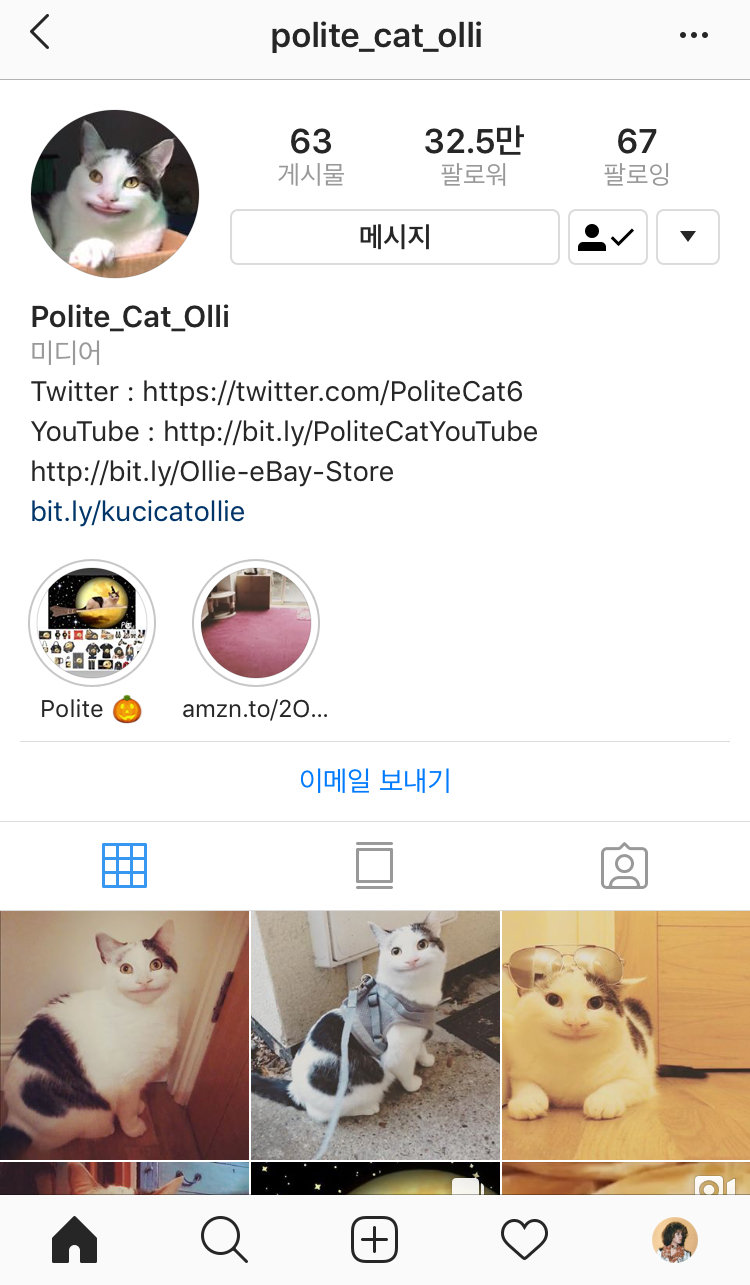Switch to the grid view tab
Image resolution: width=750 pixels, height=1285 pixels.
[x=125, y=866]
